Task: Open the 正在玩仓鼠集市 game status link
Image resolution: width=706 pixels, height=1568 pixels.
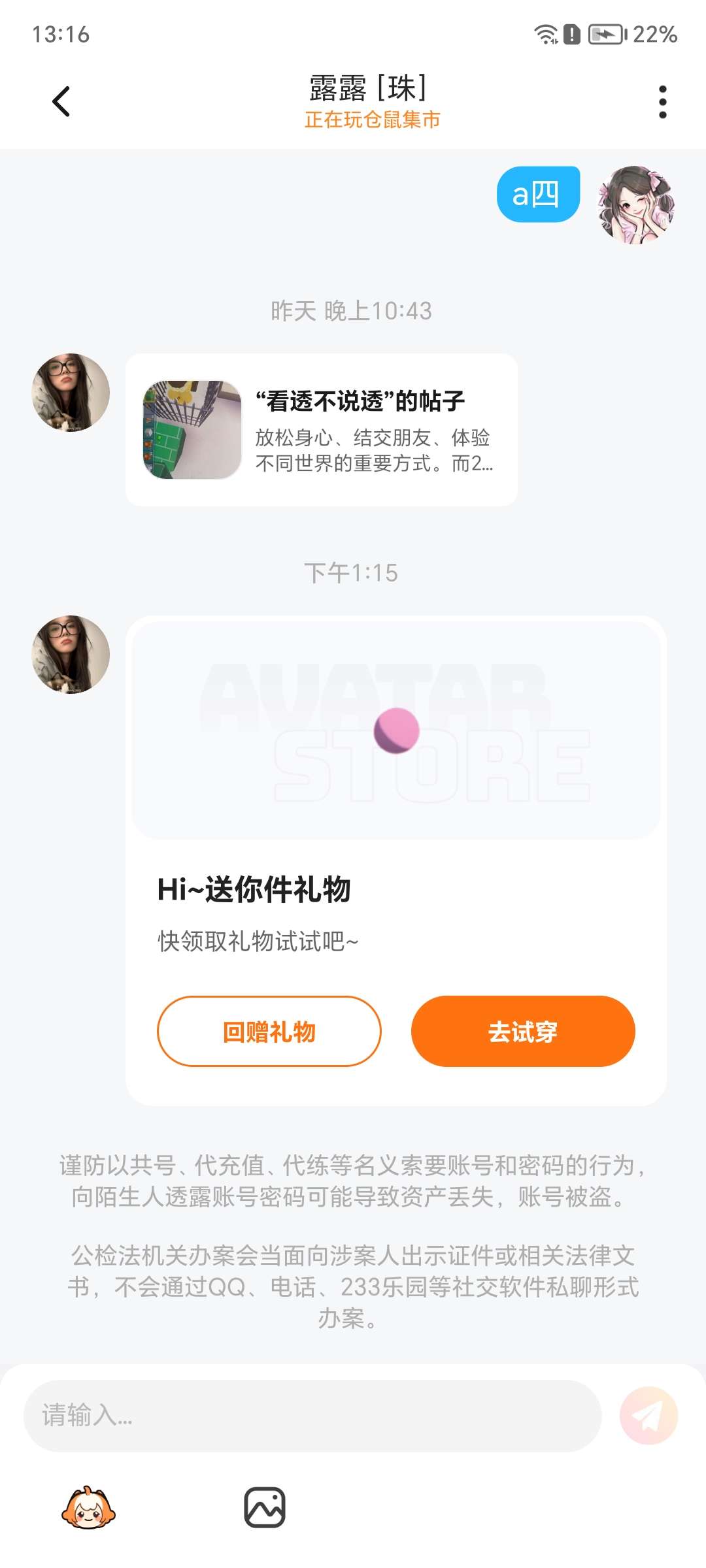Action: (372, 120)
